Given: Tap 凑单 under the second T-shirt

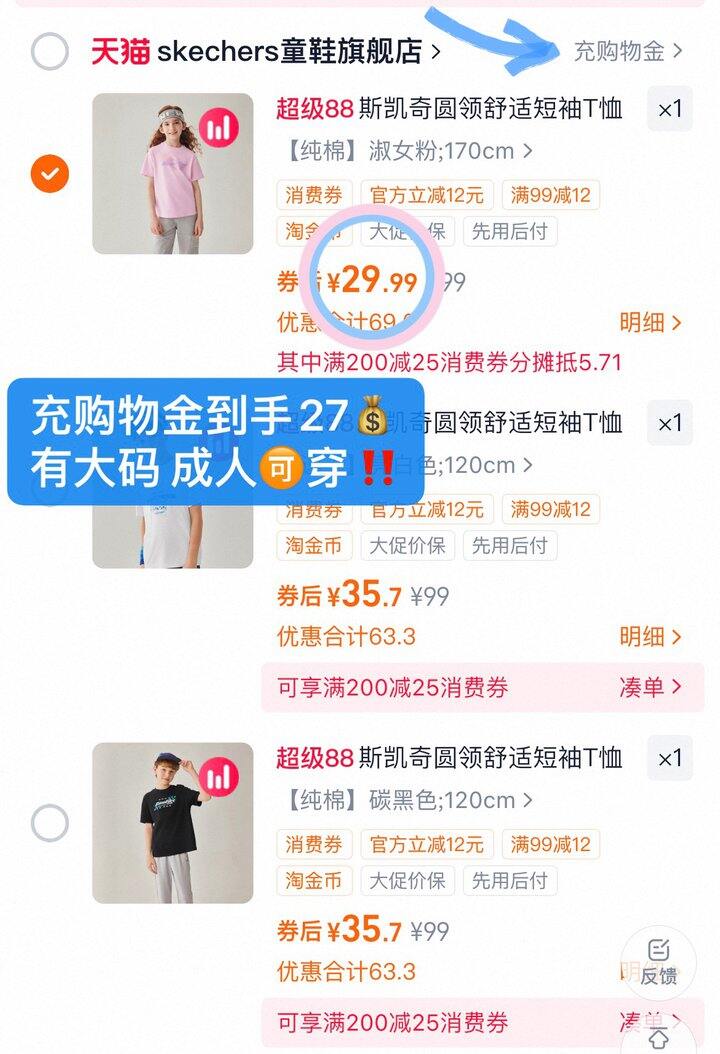Looking at the screenshot, I should click(650, 687).
